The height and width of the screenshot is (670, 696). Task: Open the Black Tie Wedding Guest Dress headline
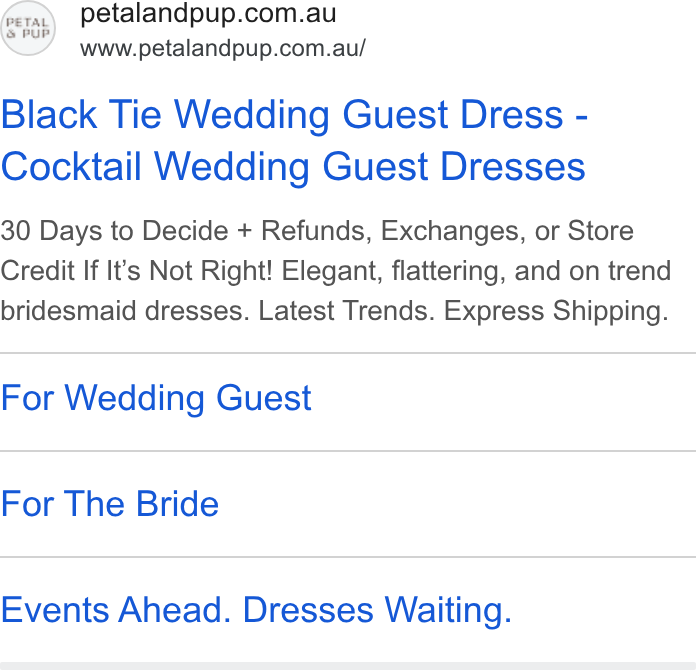tap(294, 140)
